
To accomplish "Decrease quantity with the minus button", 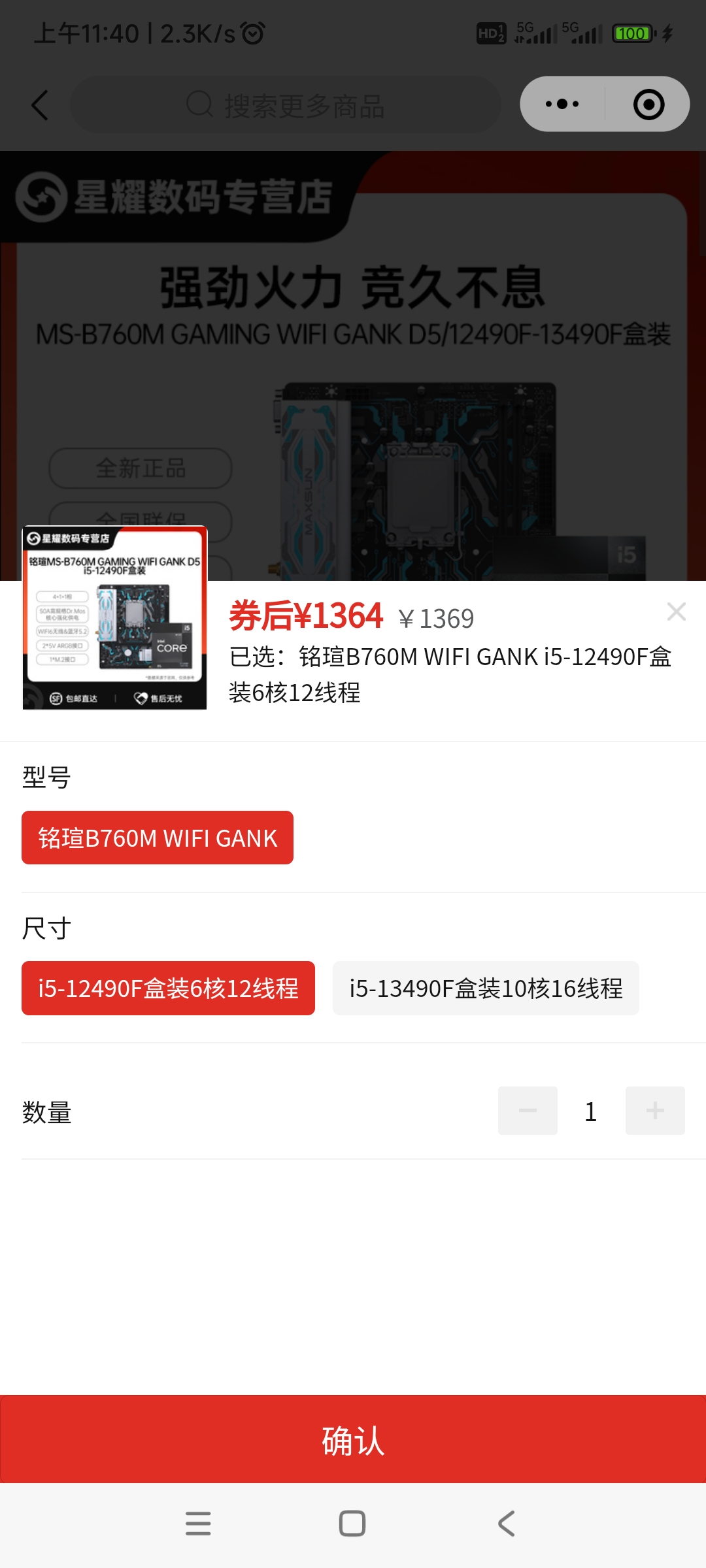I will point(528,1111).
